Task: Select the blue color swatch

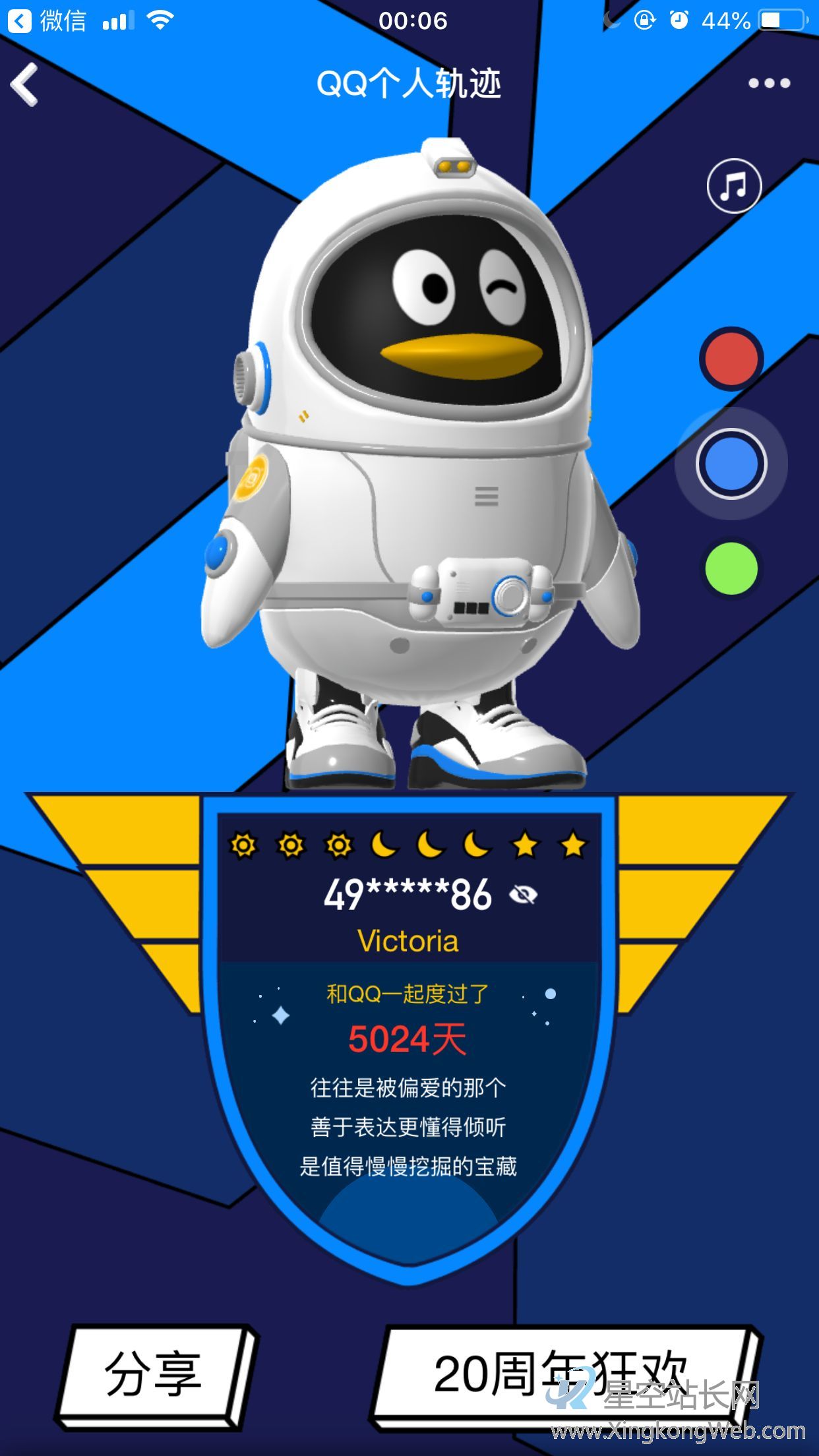Action: (x=731, y=464)
